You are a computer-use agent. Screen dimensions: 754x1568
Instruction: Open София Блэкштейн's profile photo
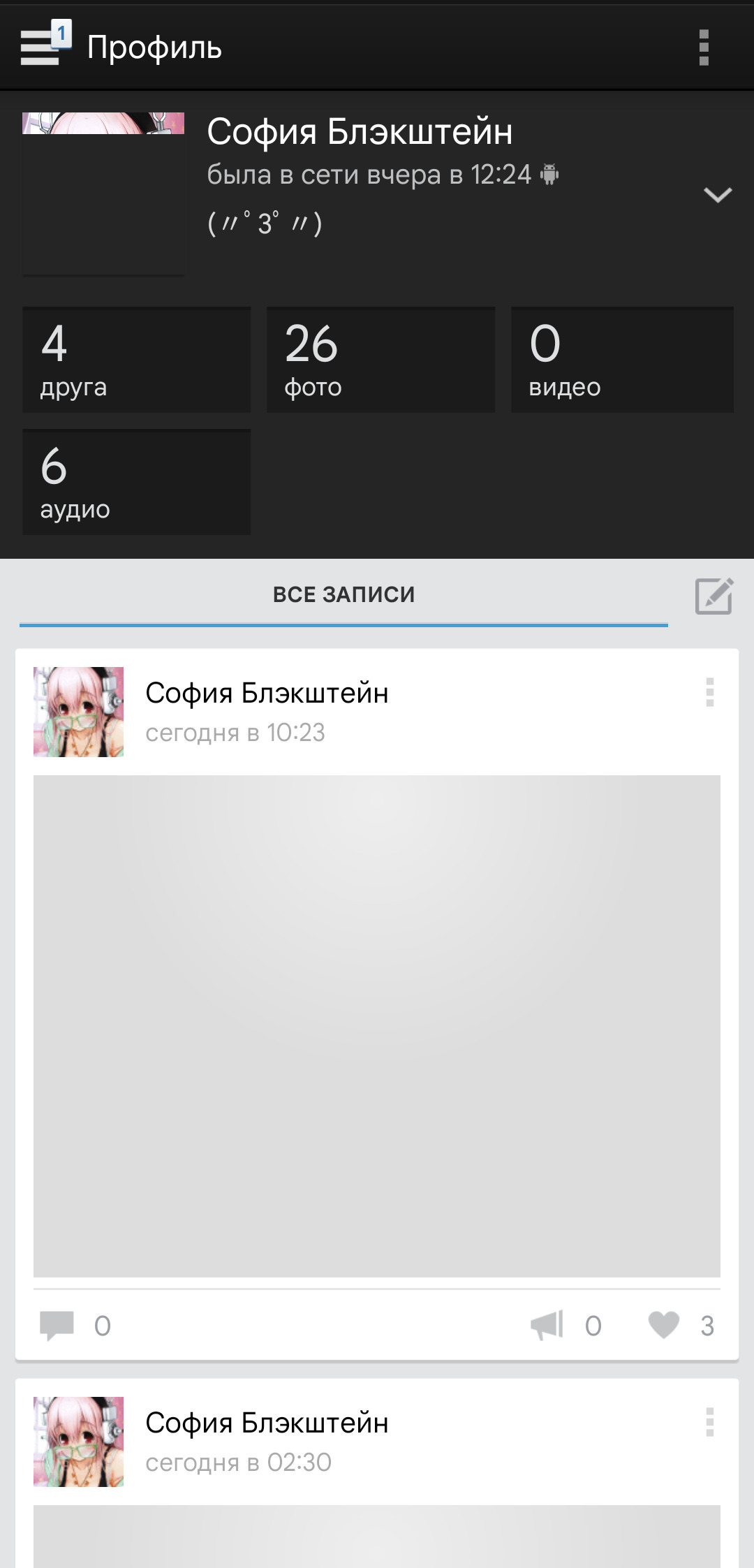pos(103,193)
